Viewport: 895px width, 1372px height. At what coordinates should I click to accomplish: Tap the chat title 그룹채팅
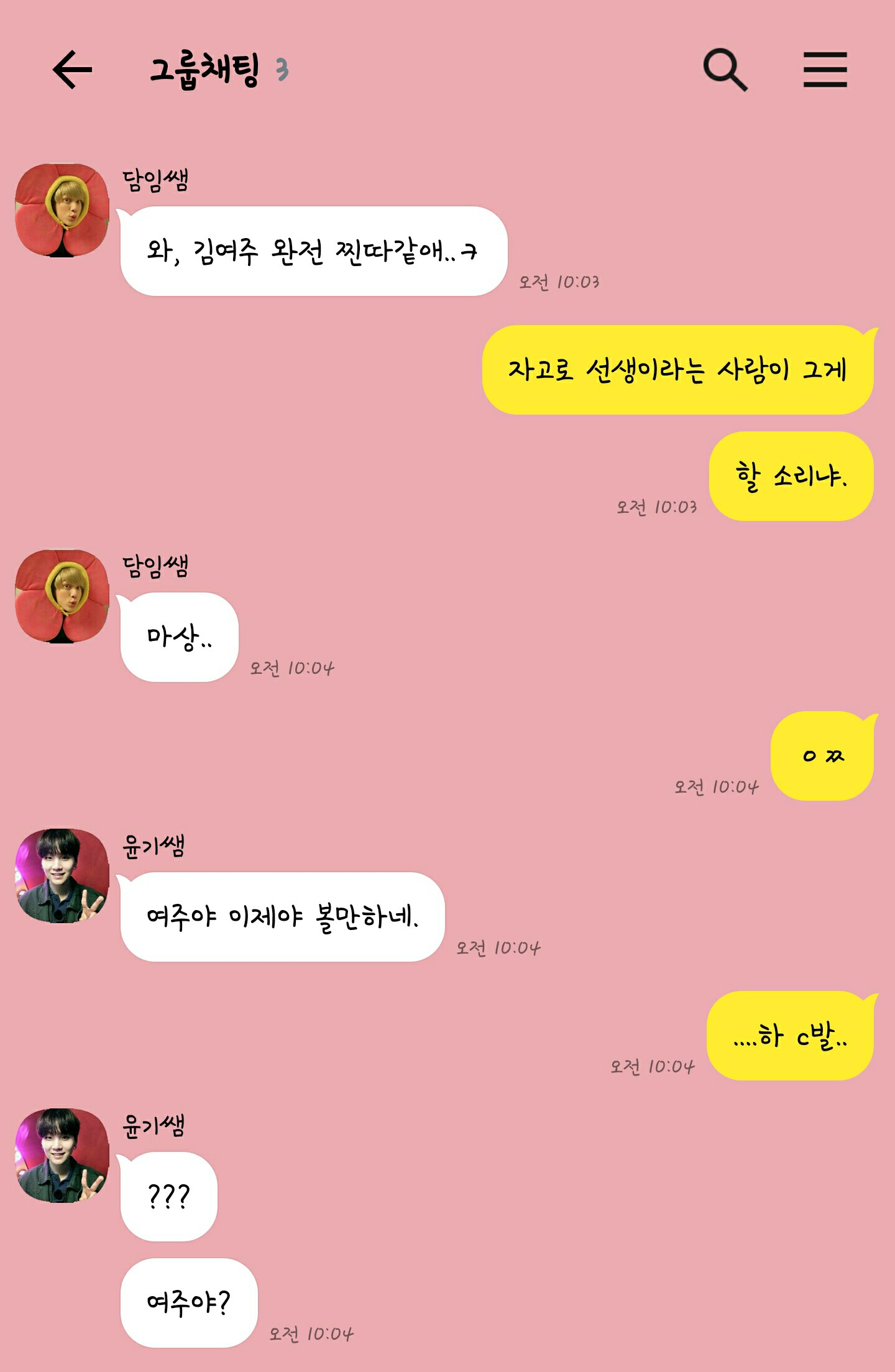point(205,70)
